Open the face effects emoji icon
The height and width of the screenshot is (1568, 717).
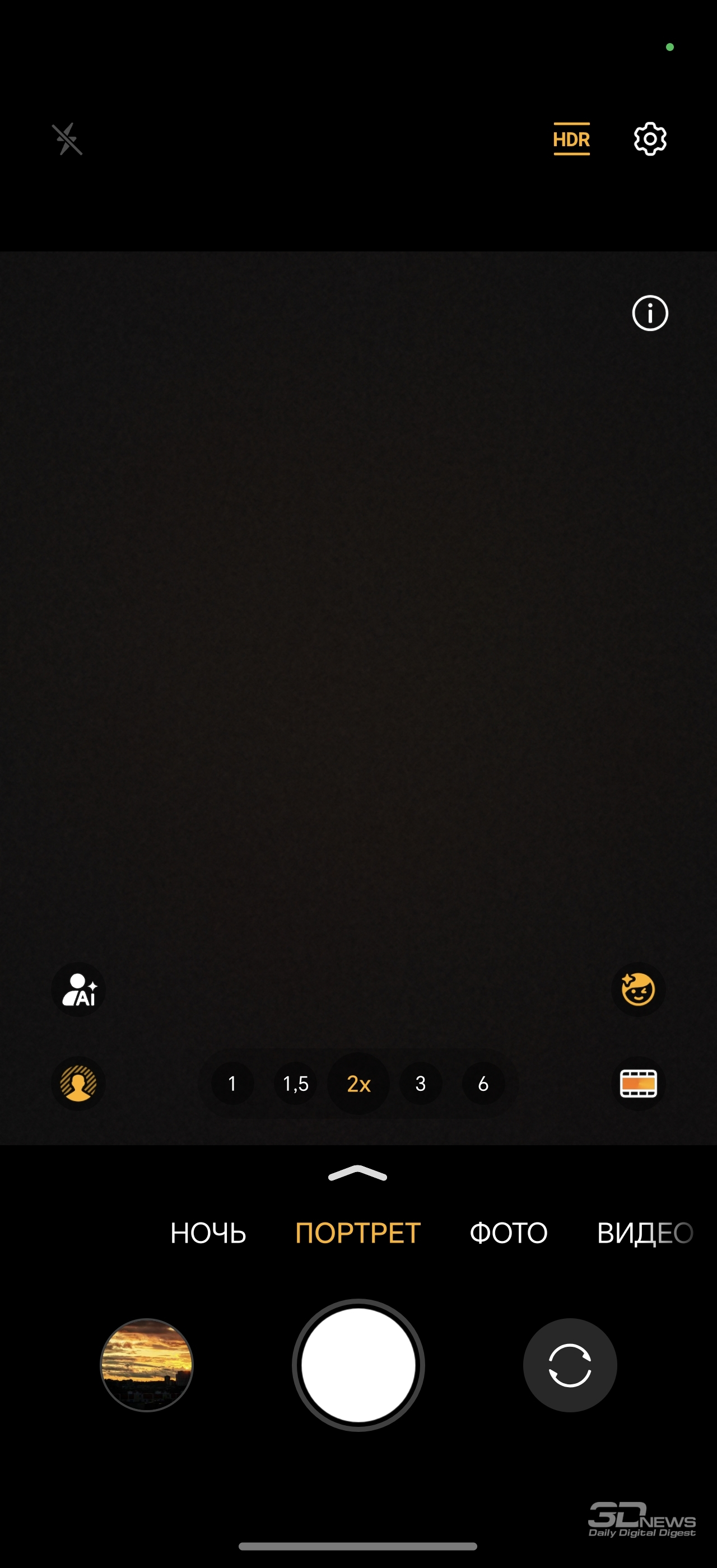(638, 990)
